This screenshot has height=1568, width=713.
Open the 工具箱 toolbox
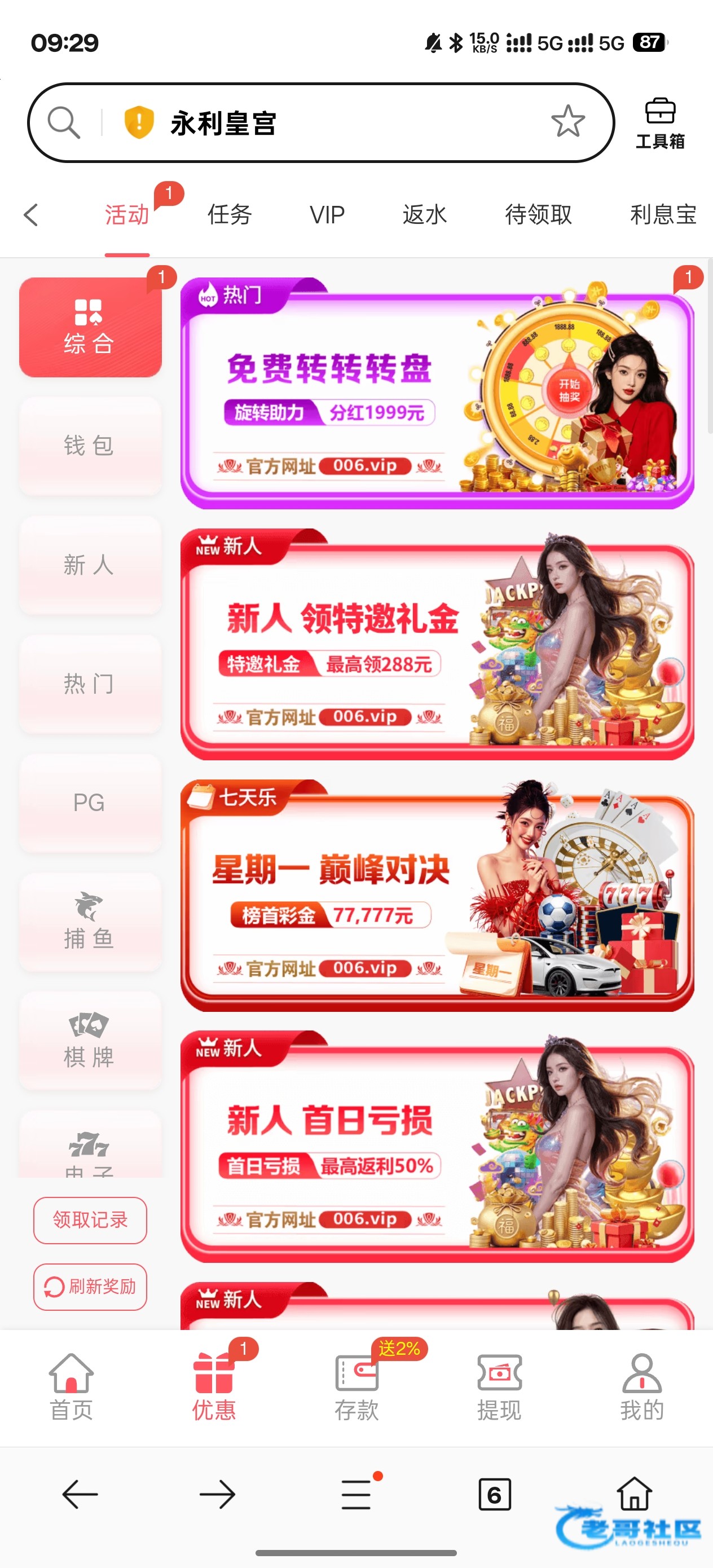point(660,123)
